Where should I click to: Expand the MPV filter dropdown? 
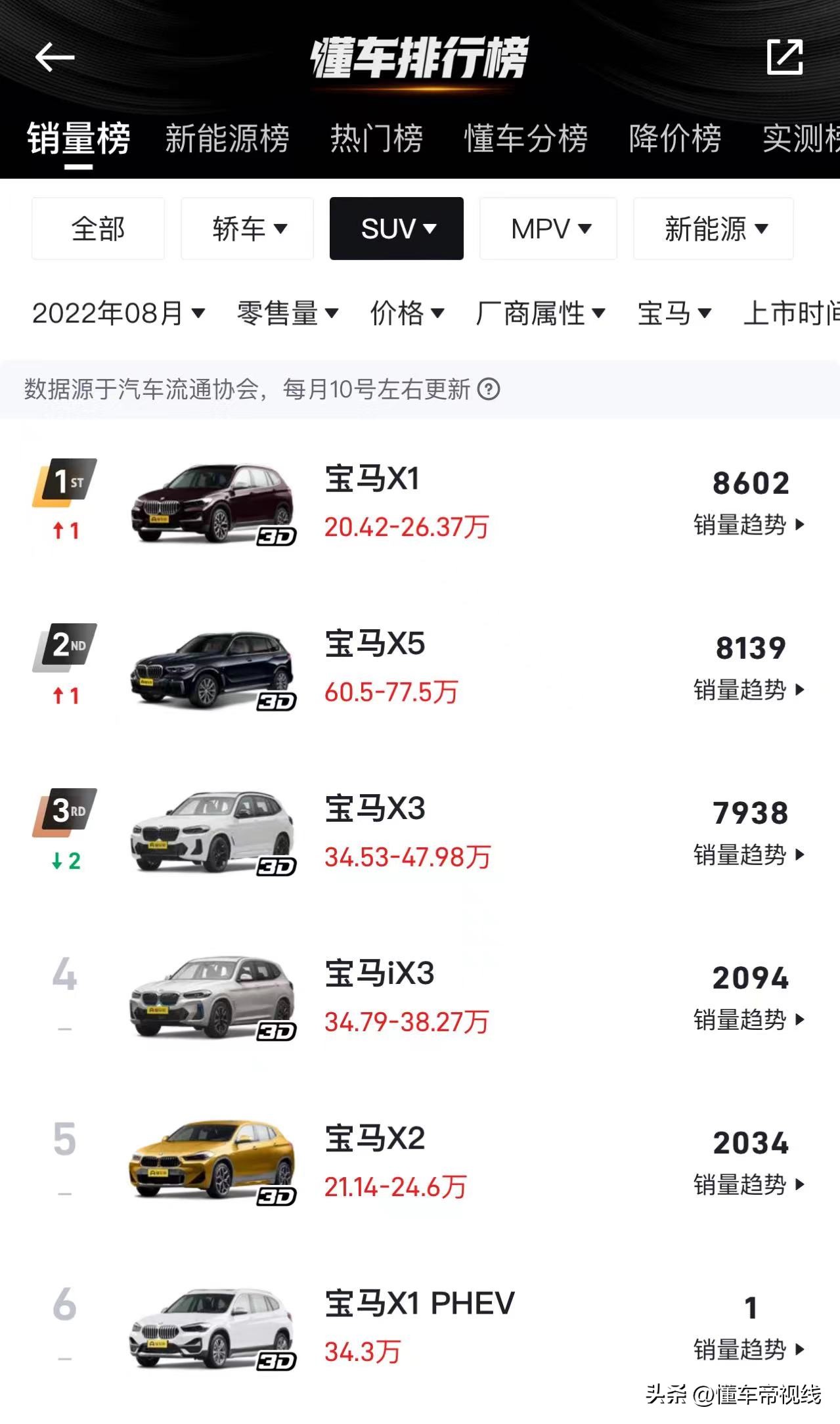coord(548,229)
